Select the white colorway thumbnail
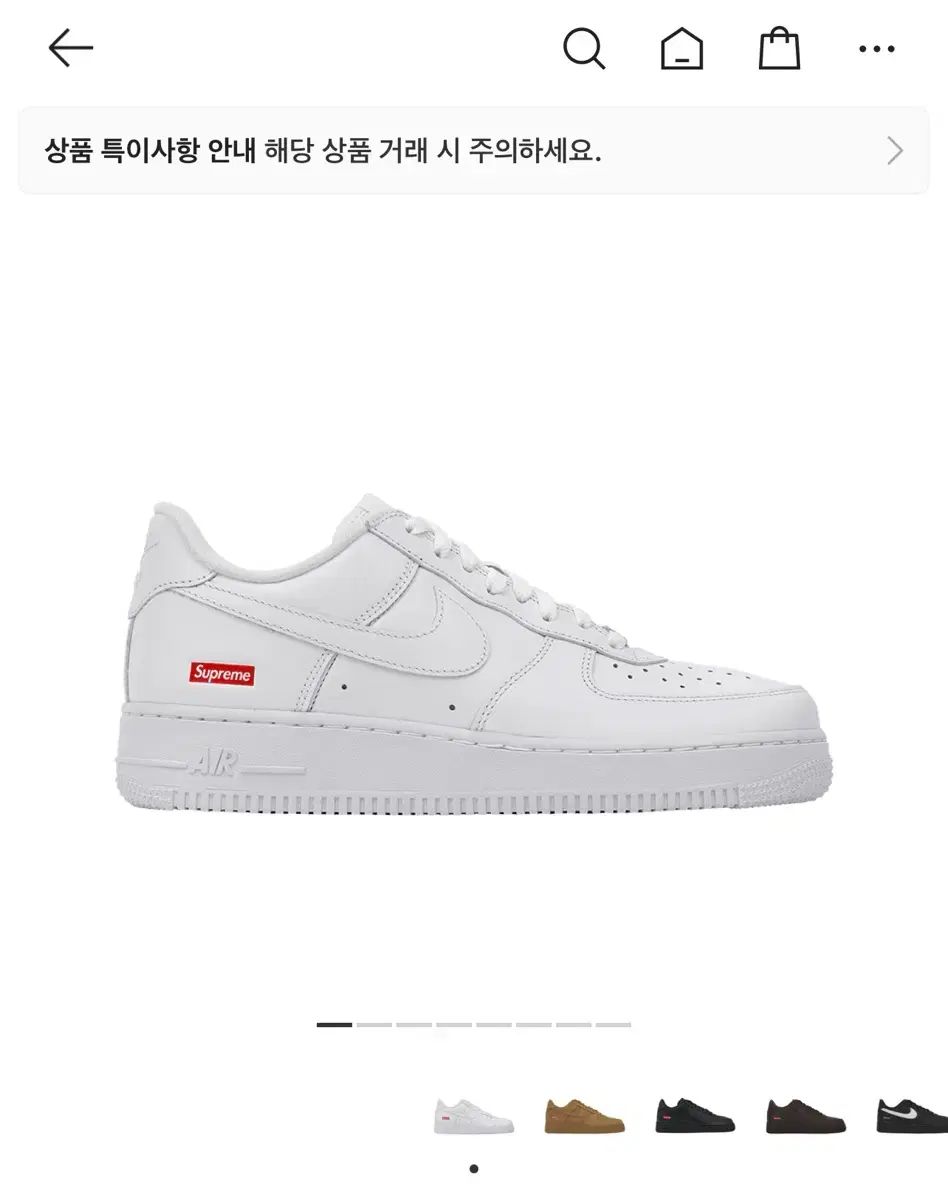This screenshot has width=948, height=1200. pyautogui.click(x=474, y=1115)
